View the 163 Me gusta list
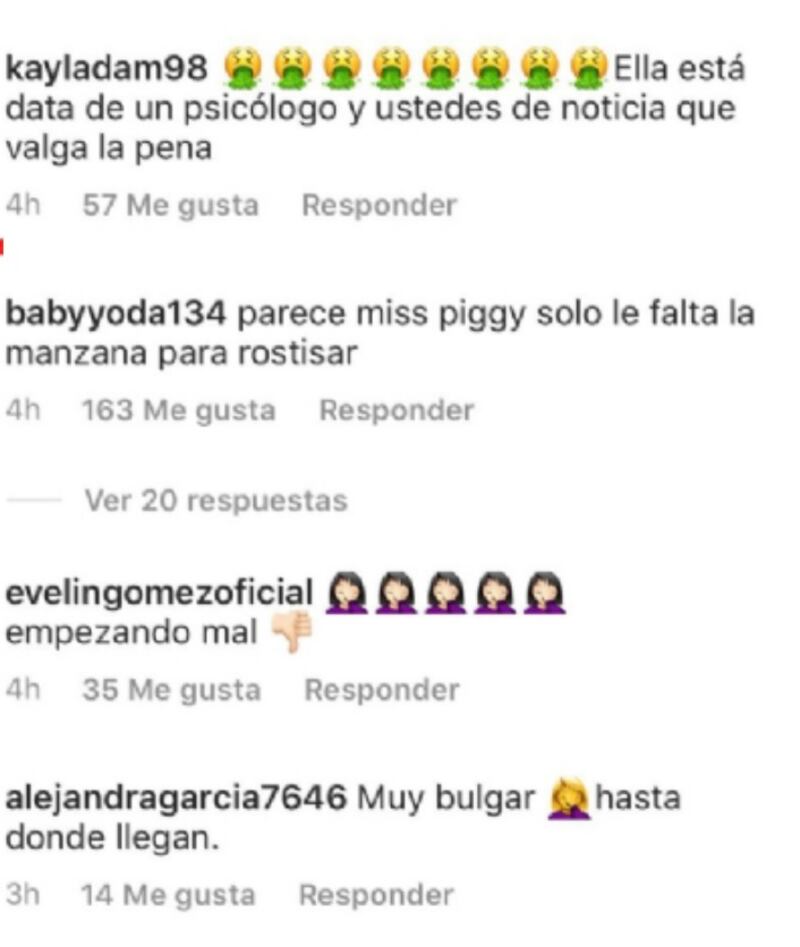Screen dimensions: 800x947 point(178,410)
